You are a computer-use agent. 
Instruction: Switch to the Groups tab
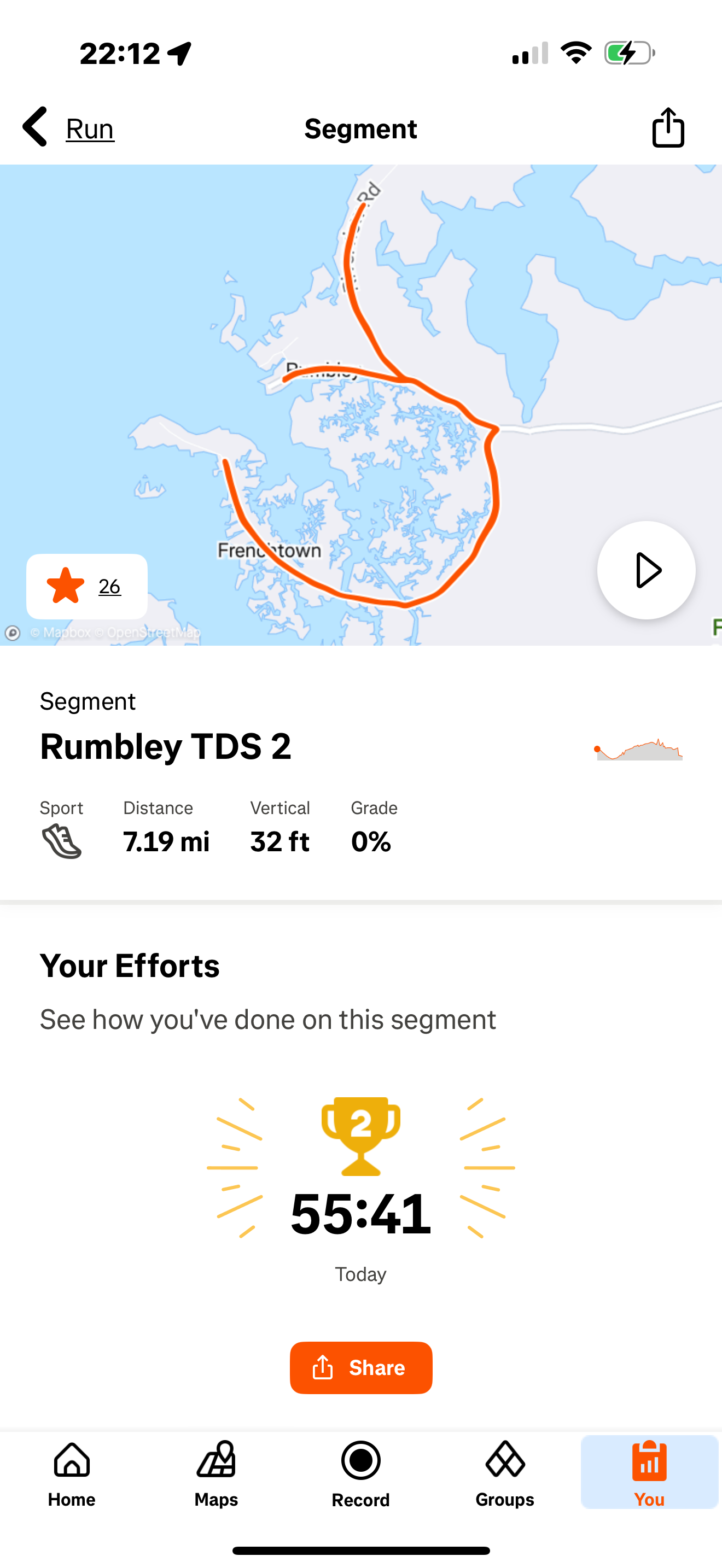coord(505,1473)
